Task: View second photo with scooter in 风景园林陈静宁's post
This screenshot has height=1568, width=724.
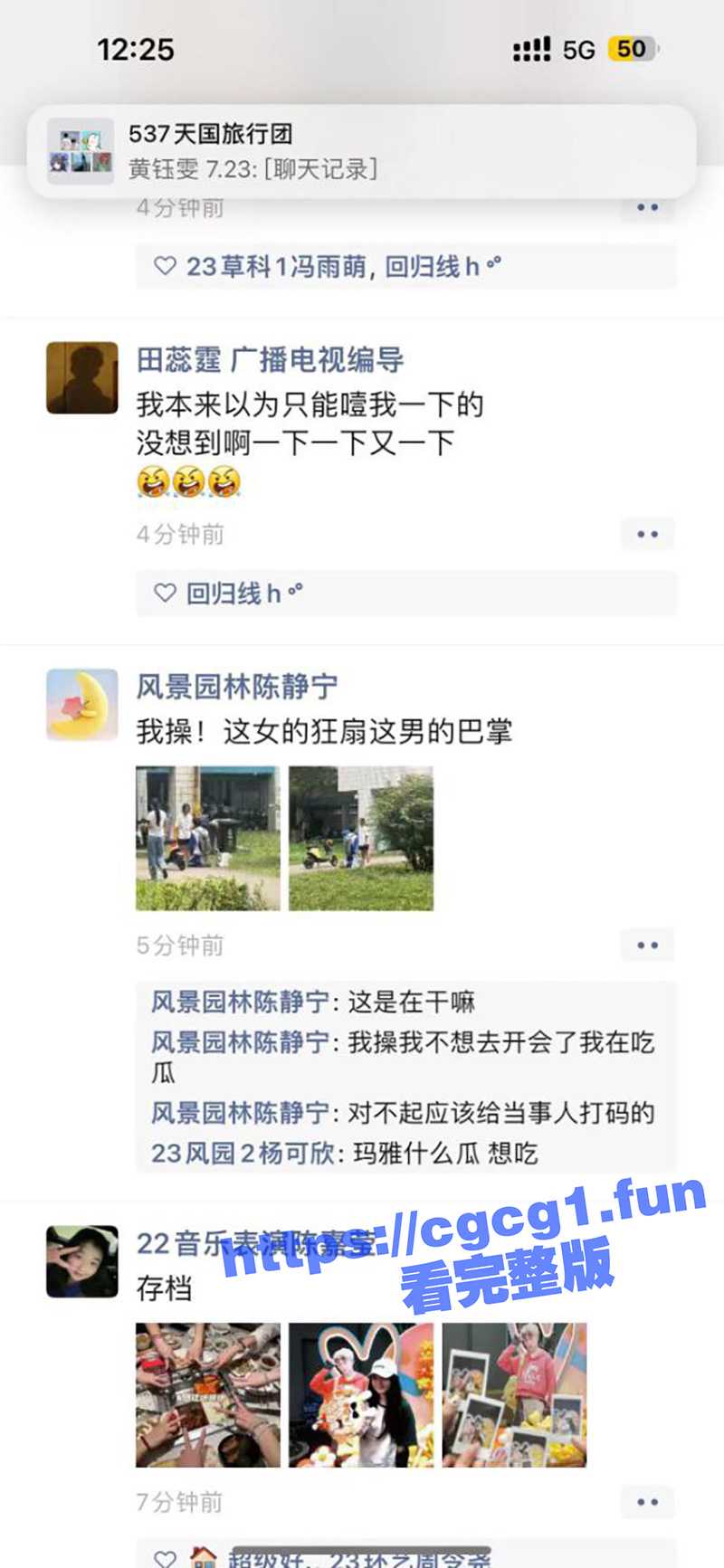Action: [x=361, y=838]
